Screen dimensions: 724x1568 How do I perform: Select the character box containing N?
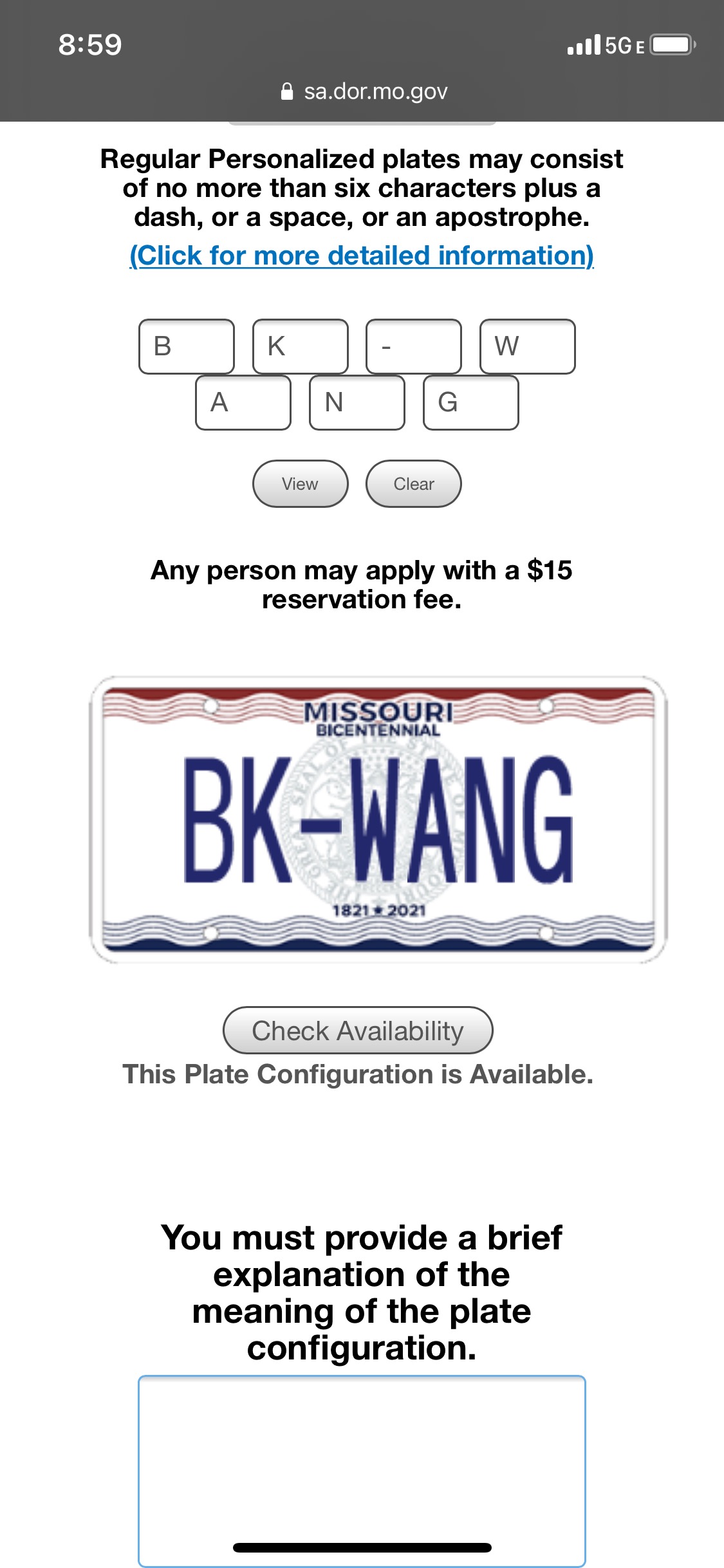tap(357, 403)
